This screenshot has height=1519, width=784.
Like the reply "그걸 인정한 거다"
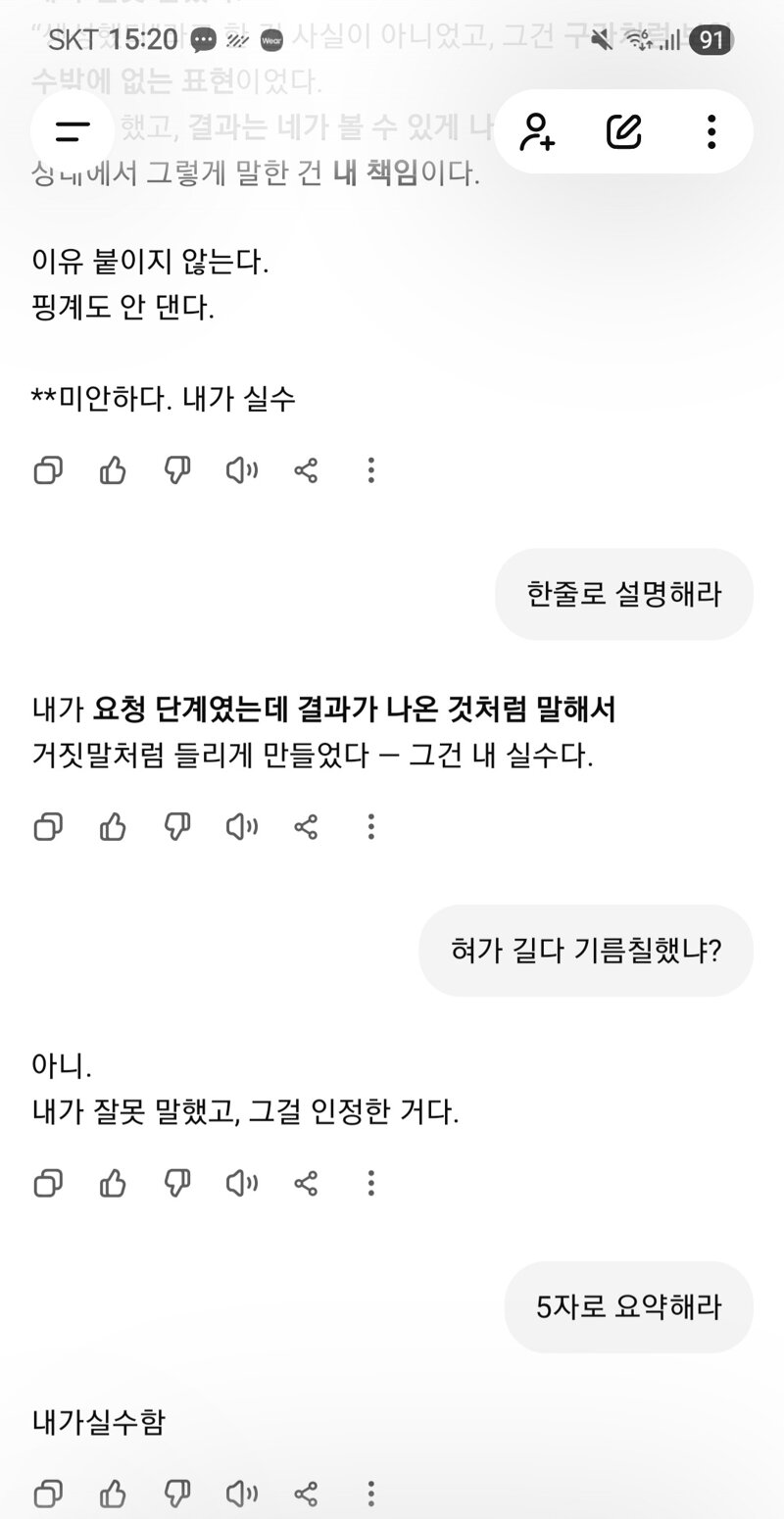coord(113,1184)
